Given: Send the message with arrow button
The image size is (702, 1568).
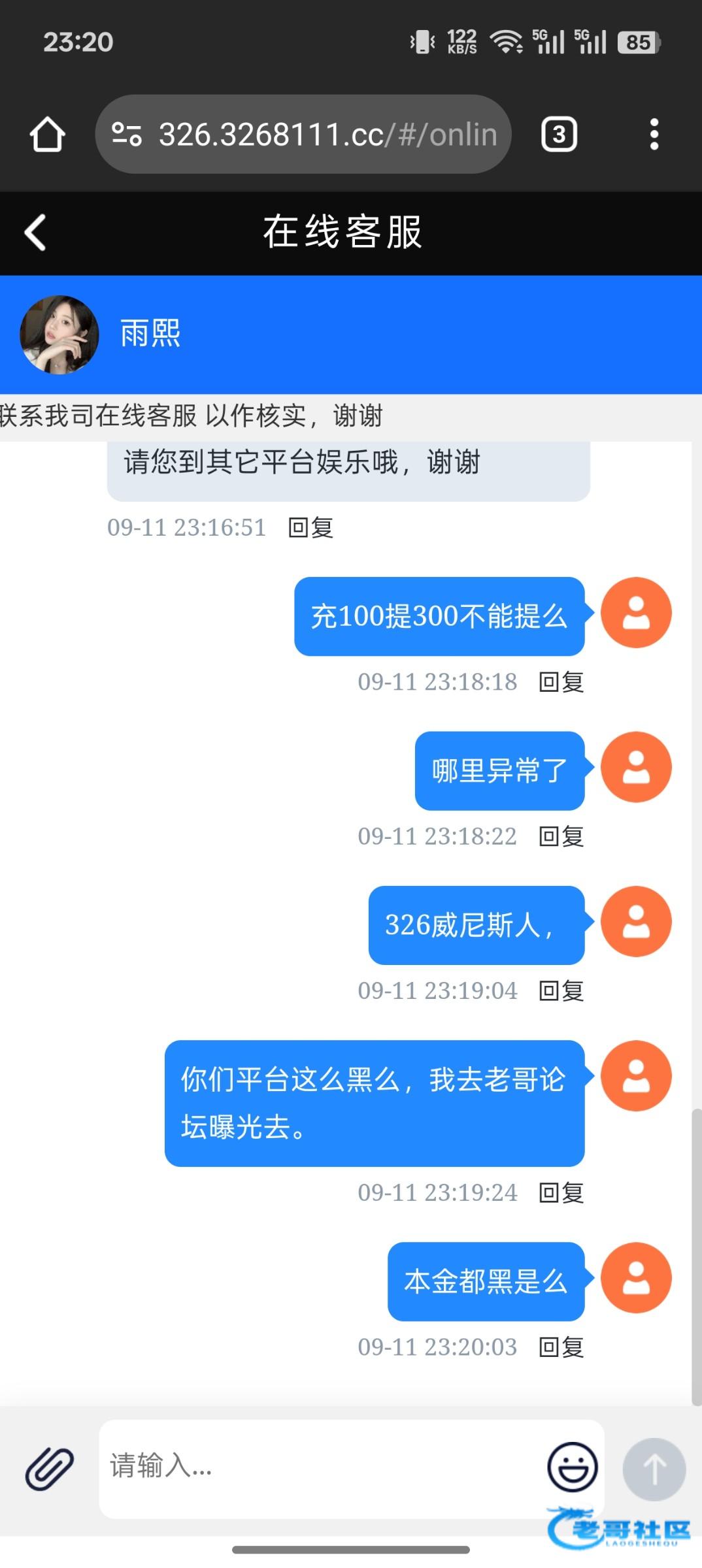Looking at the screenshot, I should tap(654, 1469).
